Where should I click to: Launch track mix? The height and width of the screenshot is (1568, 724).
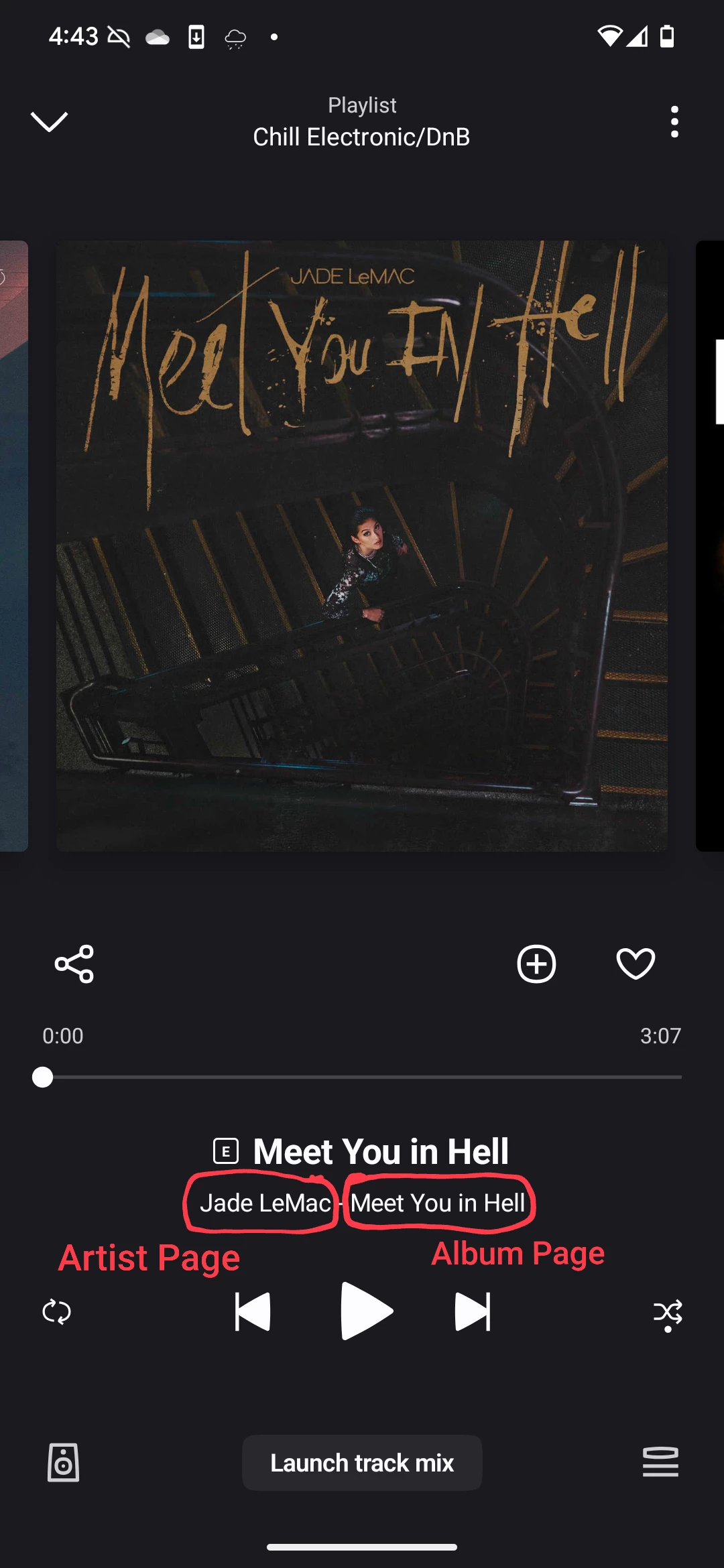coord(362,1463)
